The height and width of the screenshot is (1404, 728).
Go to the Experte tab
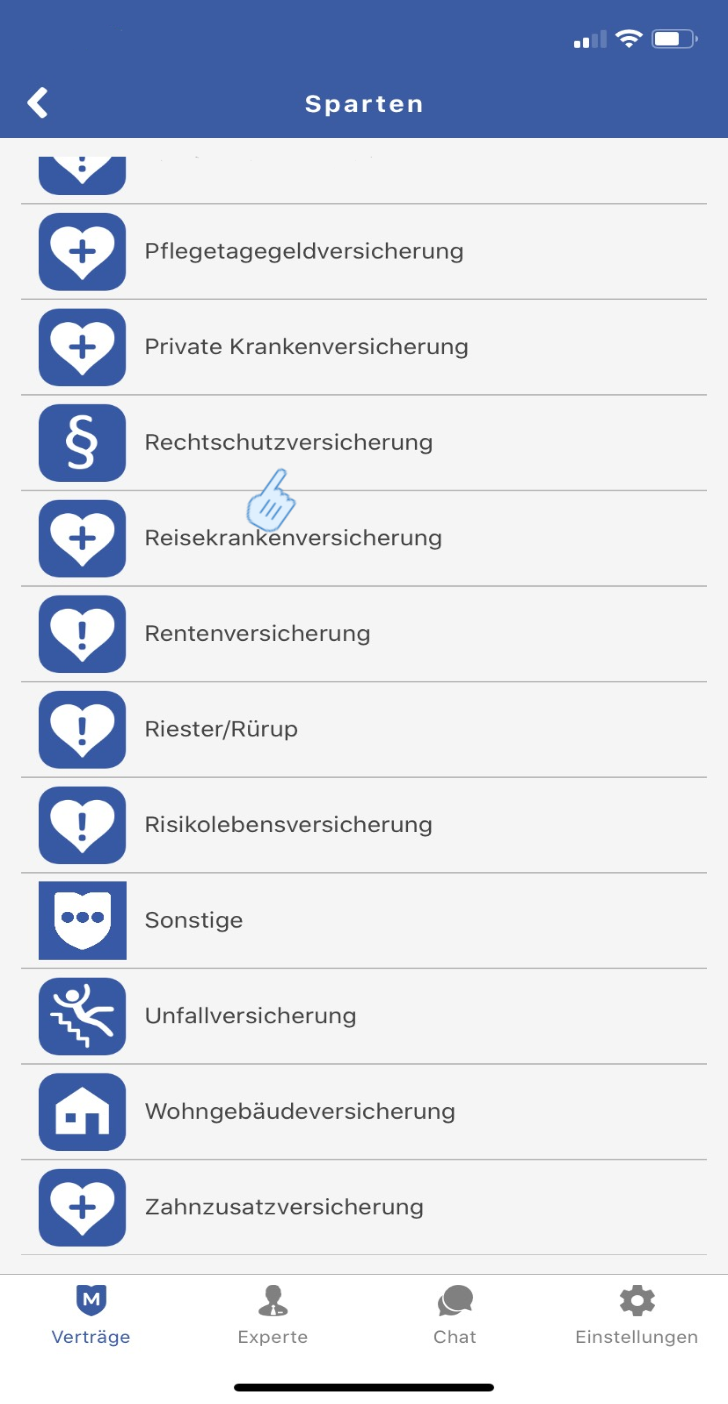tap(273, 1315)
